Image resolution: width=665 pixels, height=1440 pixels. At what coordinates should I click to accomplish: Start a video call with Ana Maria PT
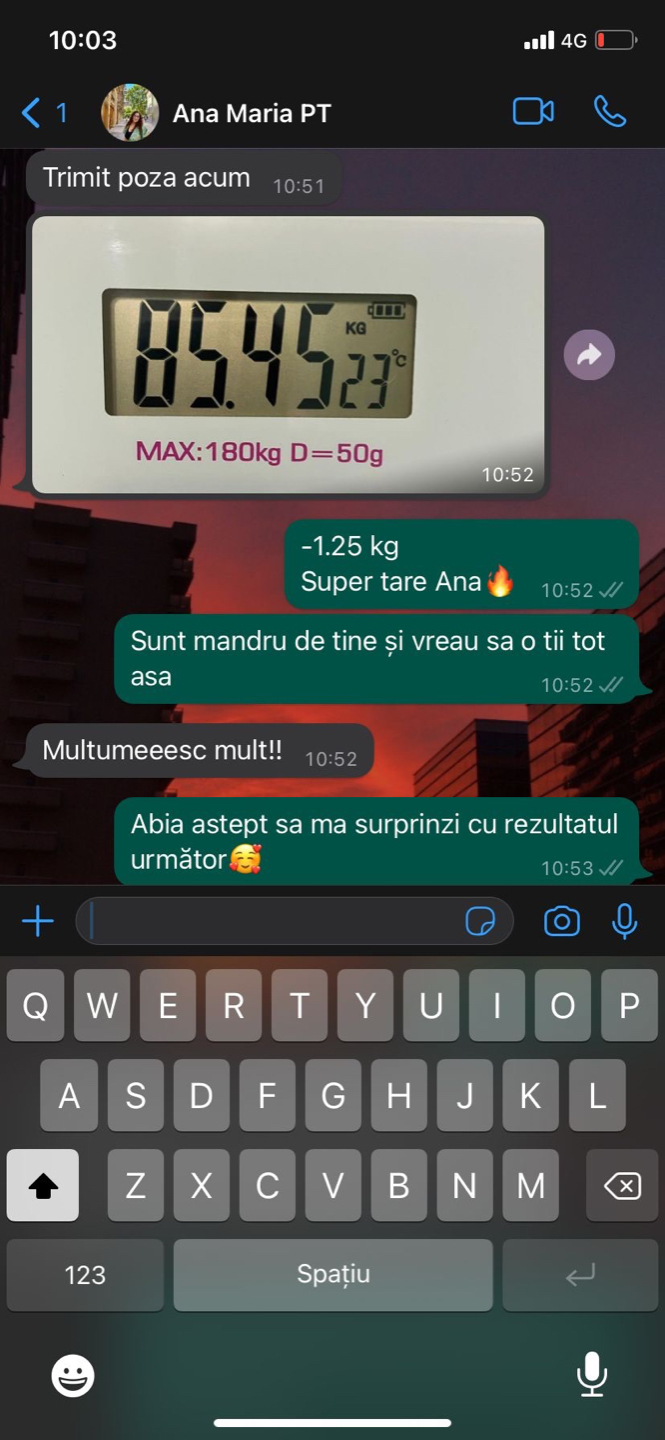(533, 111)
